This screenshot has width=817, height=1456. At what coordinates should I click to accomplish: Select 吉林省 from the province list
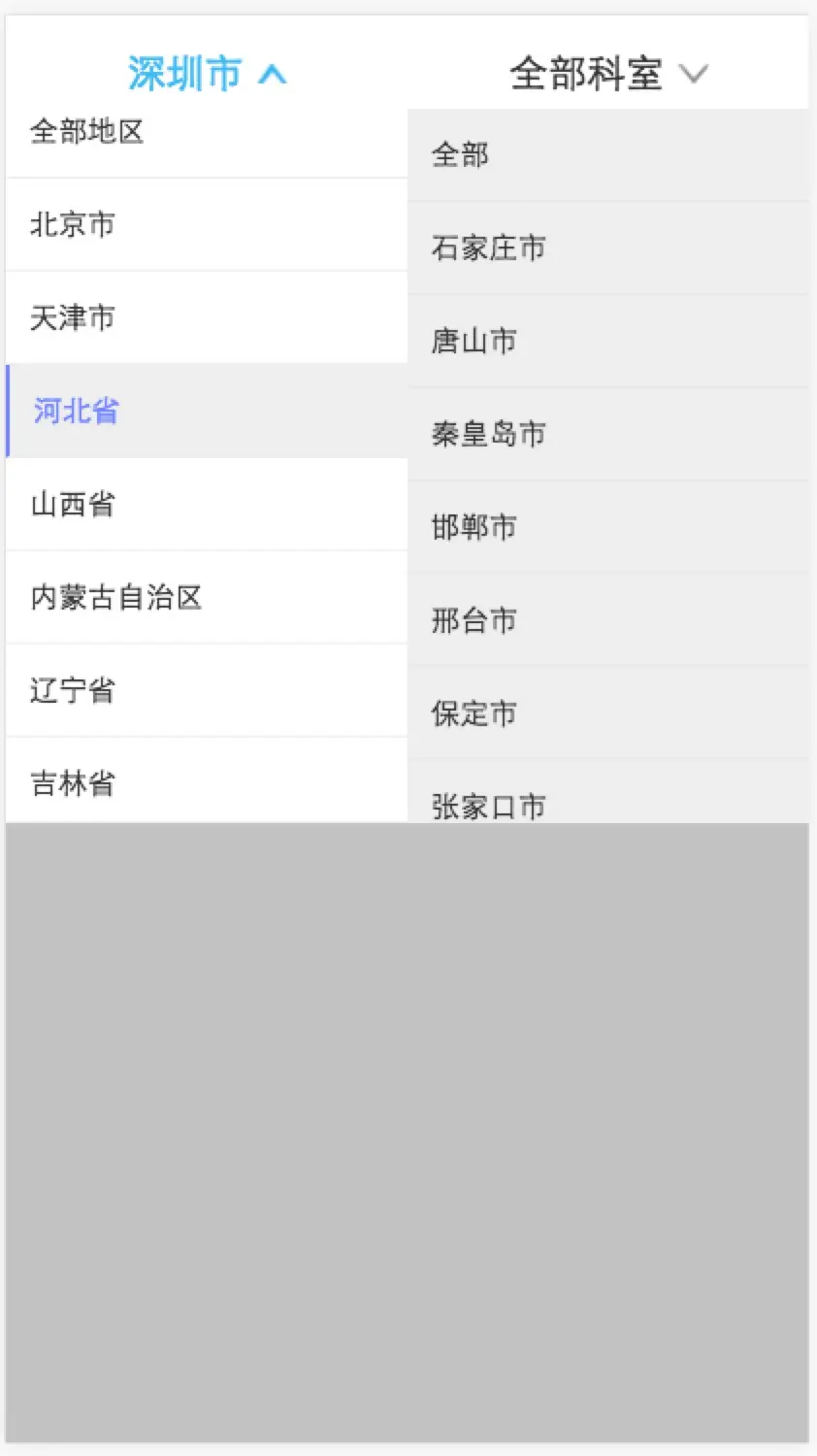pyautogui.click(x=206, y=782)
